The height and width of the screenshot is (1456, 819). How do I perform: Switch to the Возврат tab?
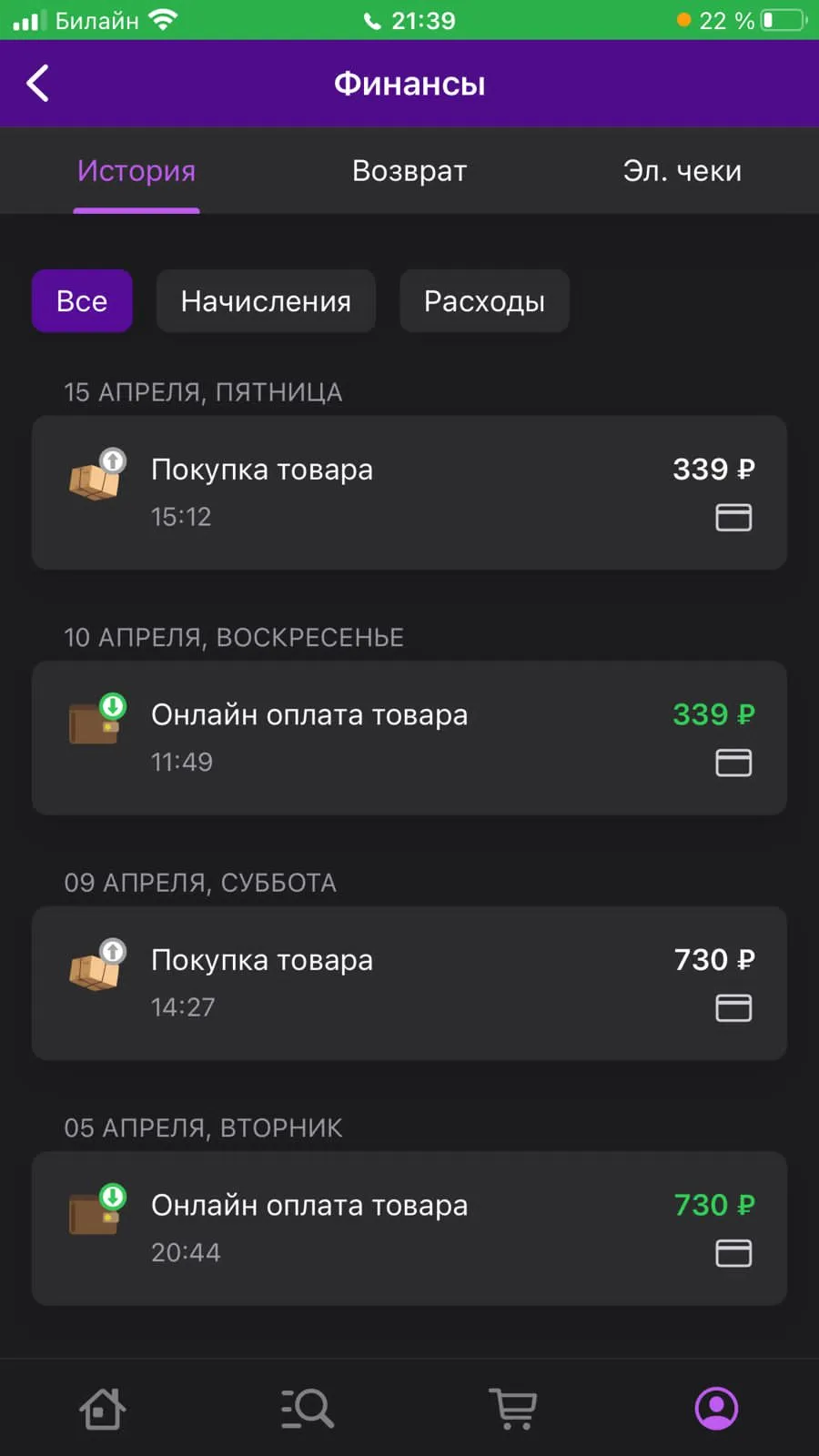pos(409,171)
